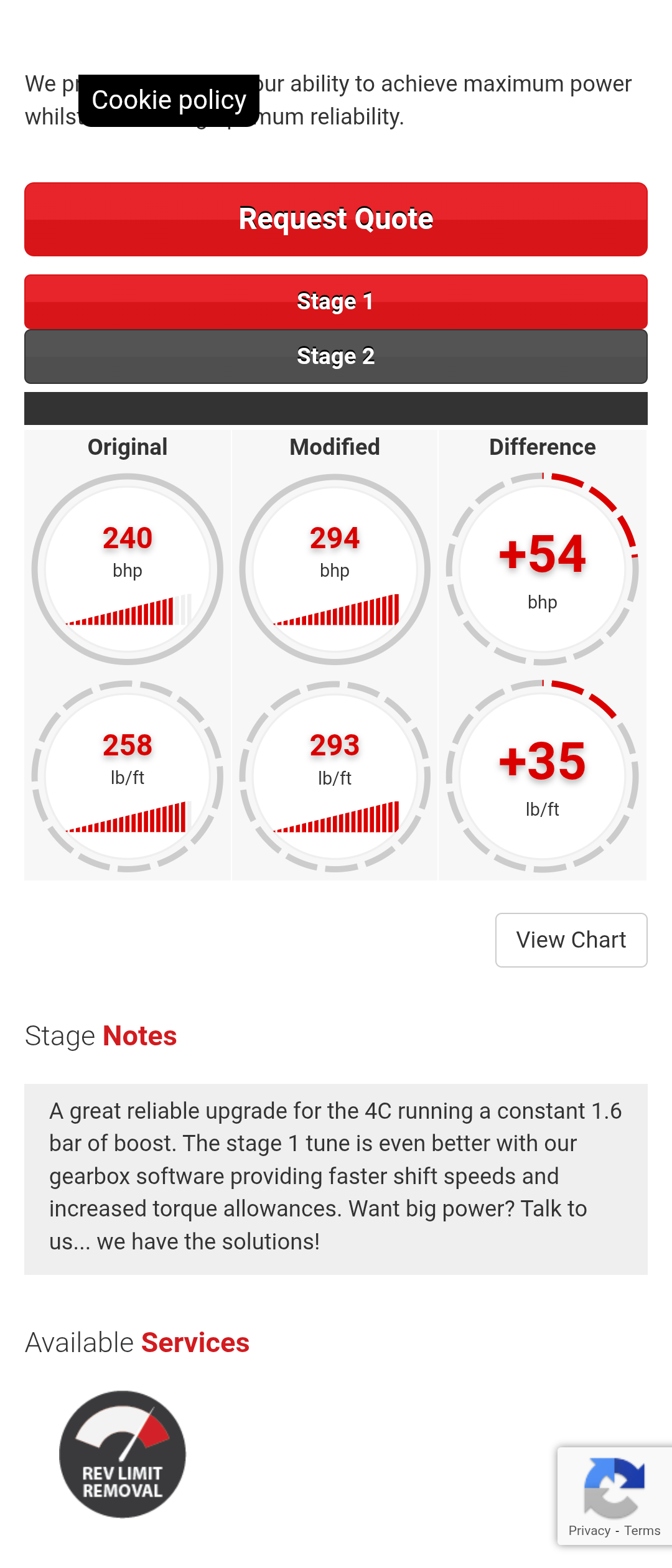The height and width of the screenshot is (1568, 672).
Task: Open the reCAPTCHA Terms link
Action: [x=642, y=1531]
